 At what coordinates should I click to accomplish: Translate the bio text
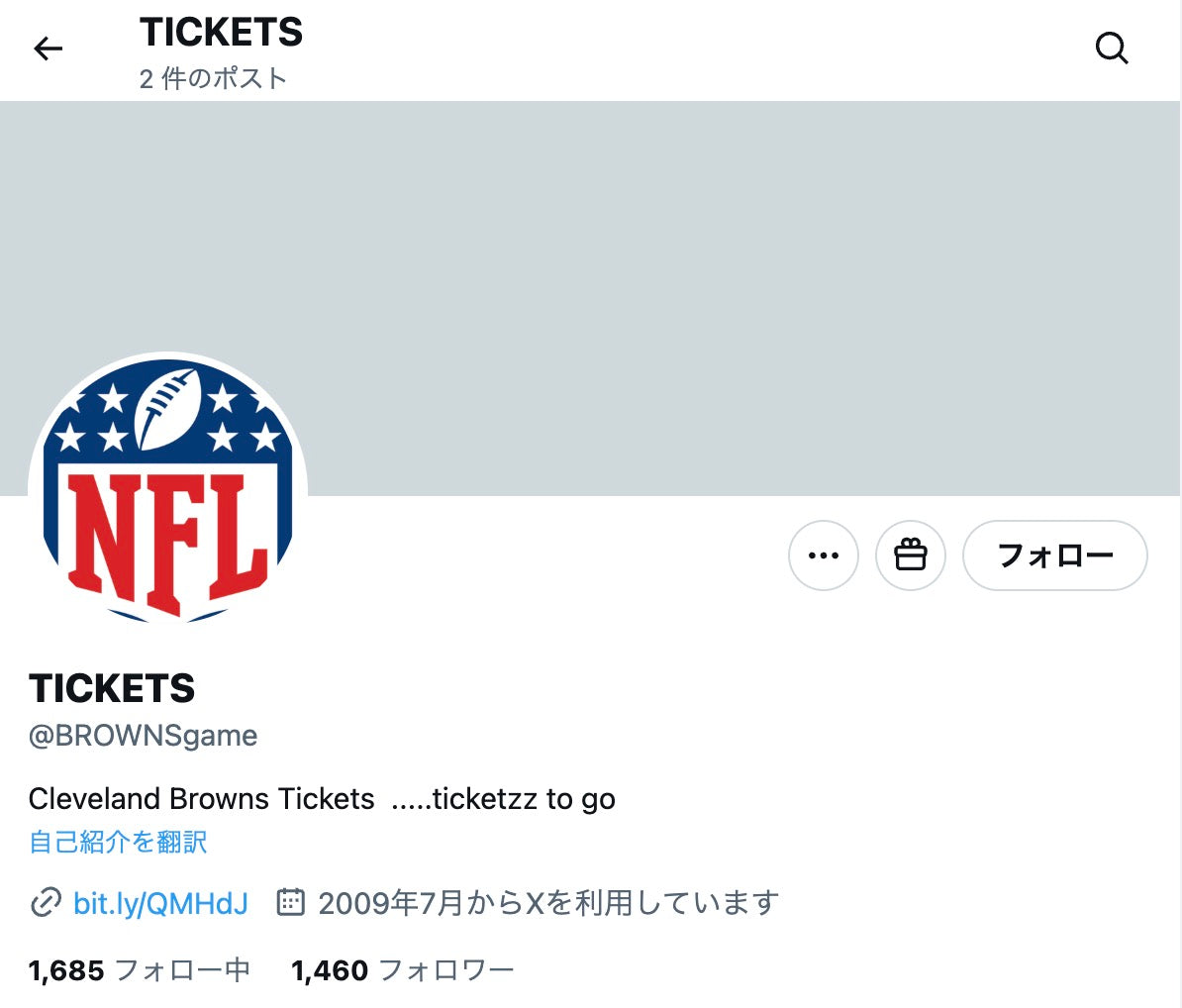pyautogui.click(x=118, y=843)
